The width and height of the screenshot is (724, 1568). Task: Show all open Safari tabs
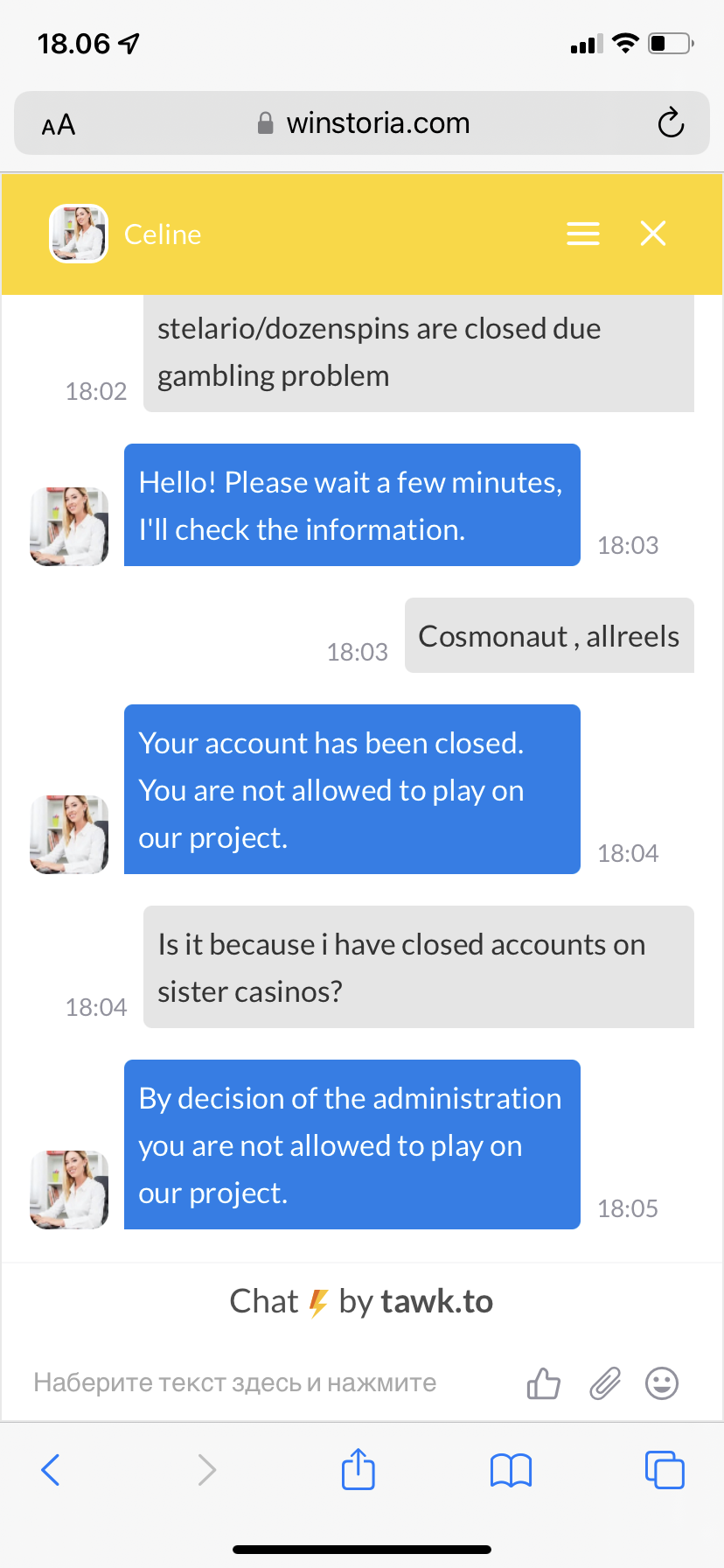tap(665, 1470)
